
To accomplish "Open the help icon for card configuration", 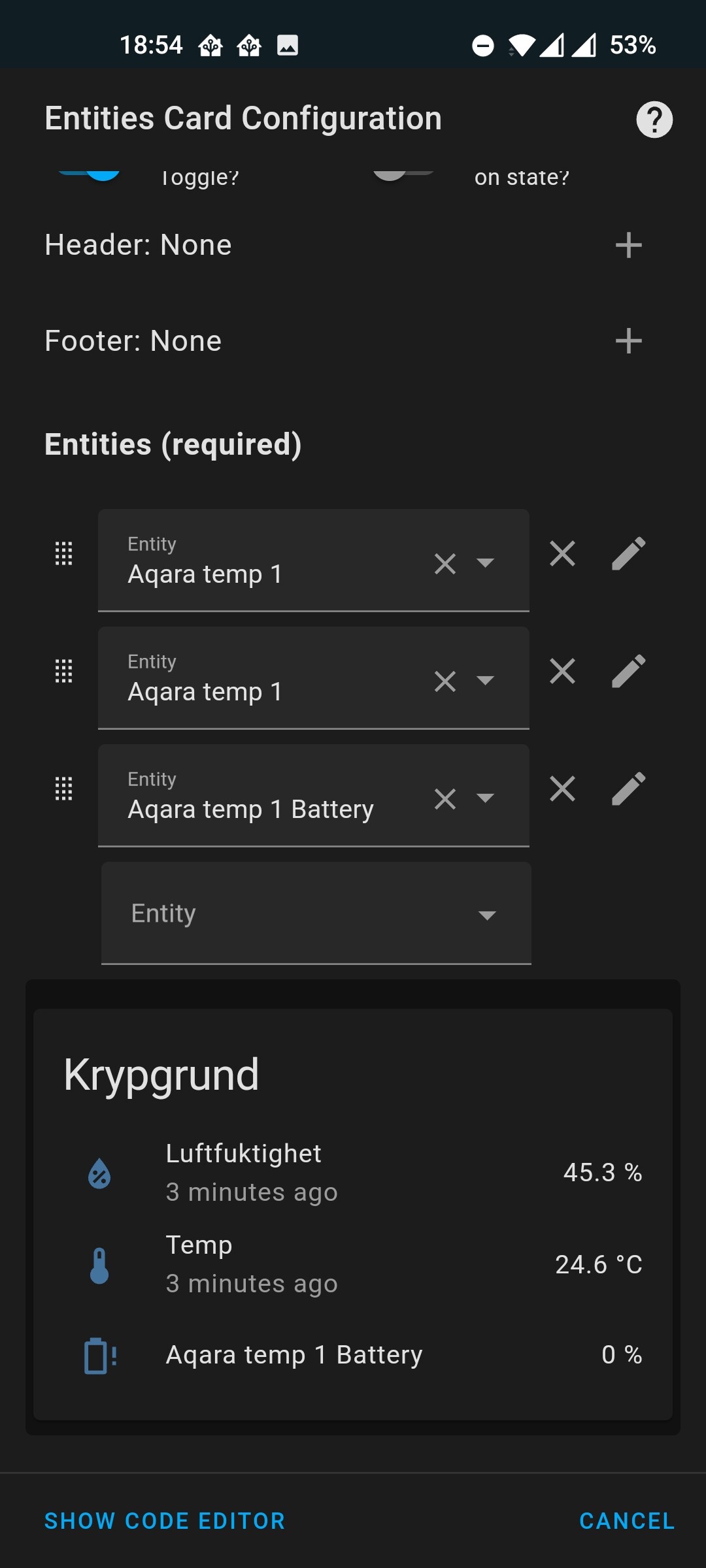I will pyautogui.click(x=654, y=120).
